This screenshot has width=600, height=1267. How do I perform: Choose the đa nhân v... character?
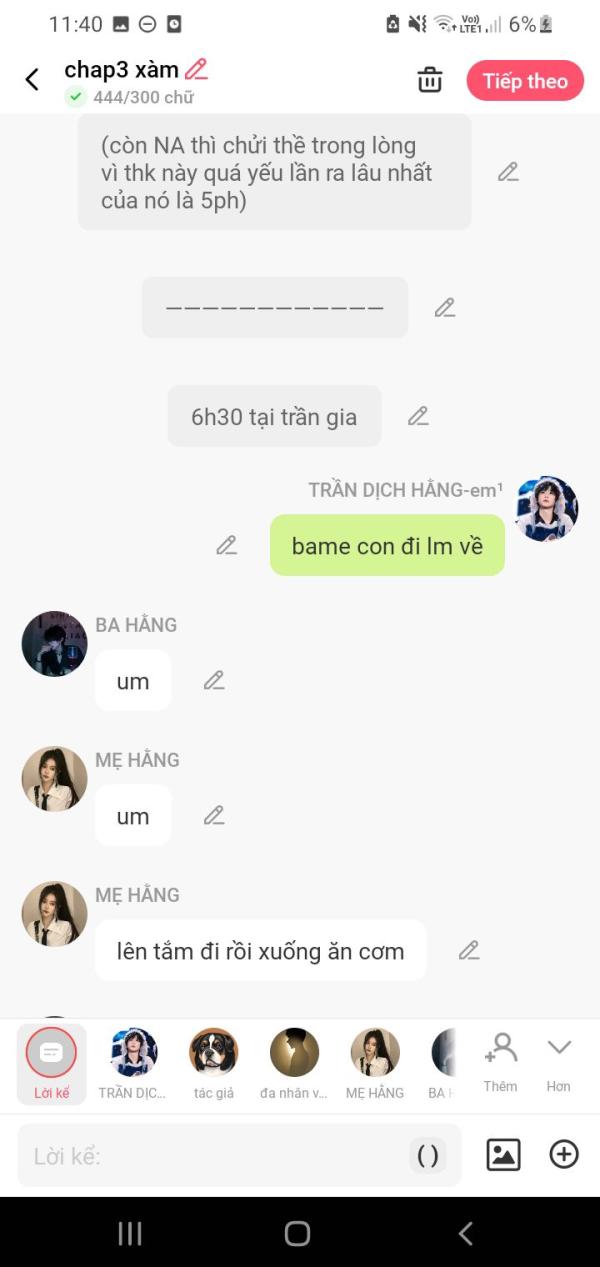pyautogui.click(x=294, y=1064)
